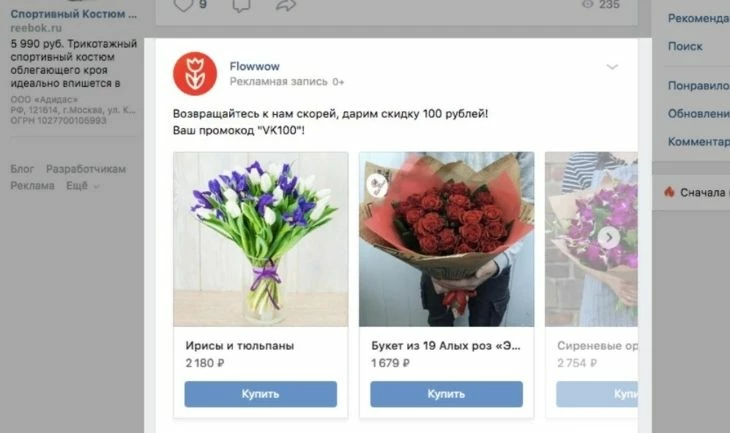Screen dimensions: 730x433
Task: Open the Блог footer link
Action: coord(22,169)
